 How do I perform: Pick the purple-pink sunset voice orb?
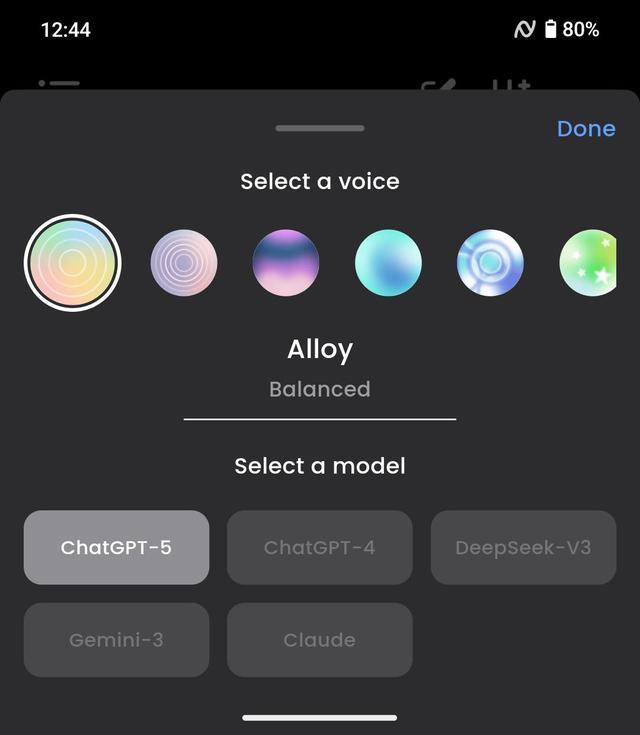286,263
